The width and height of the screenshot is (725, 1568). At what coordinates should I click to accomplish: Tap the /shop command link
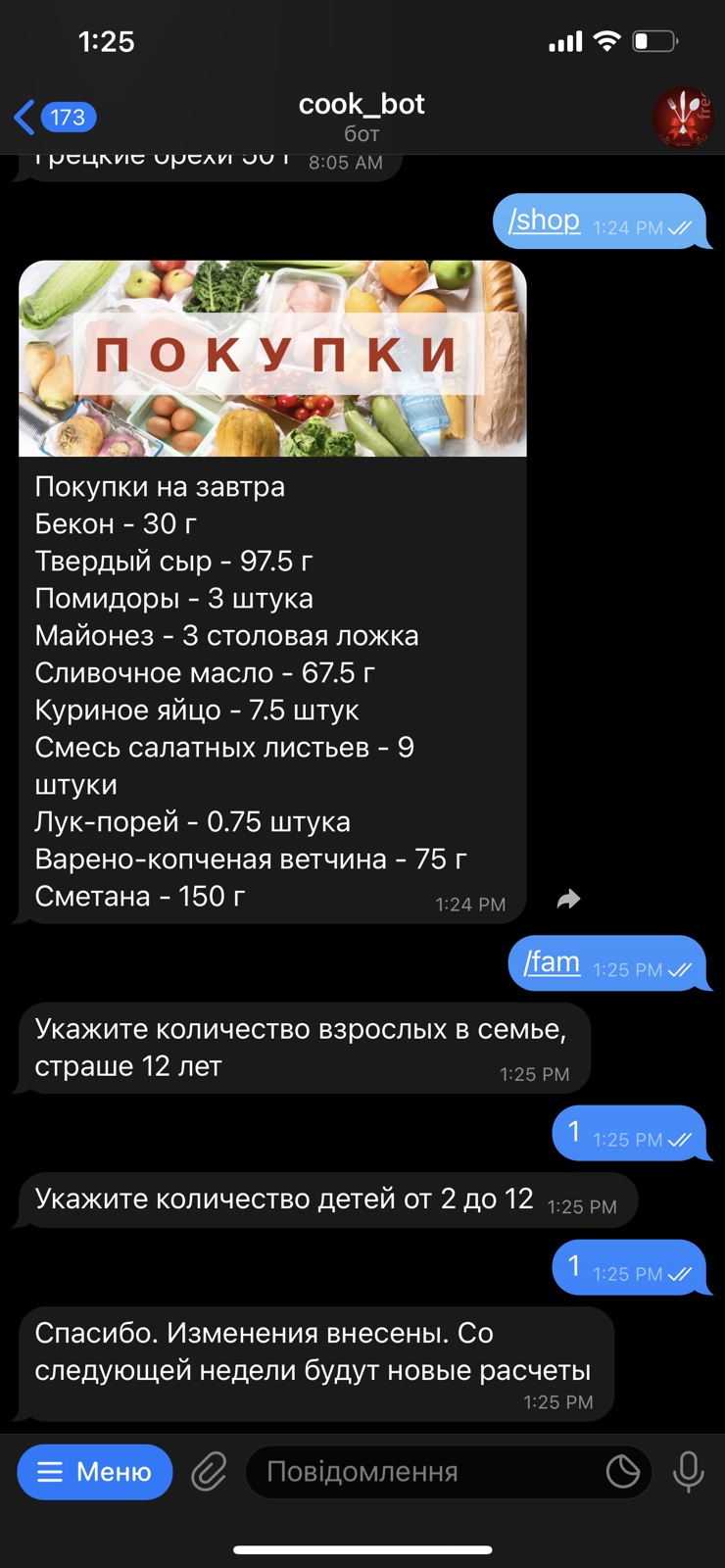(x=544, y=221)
